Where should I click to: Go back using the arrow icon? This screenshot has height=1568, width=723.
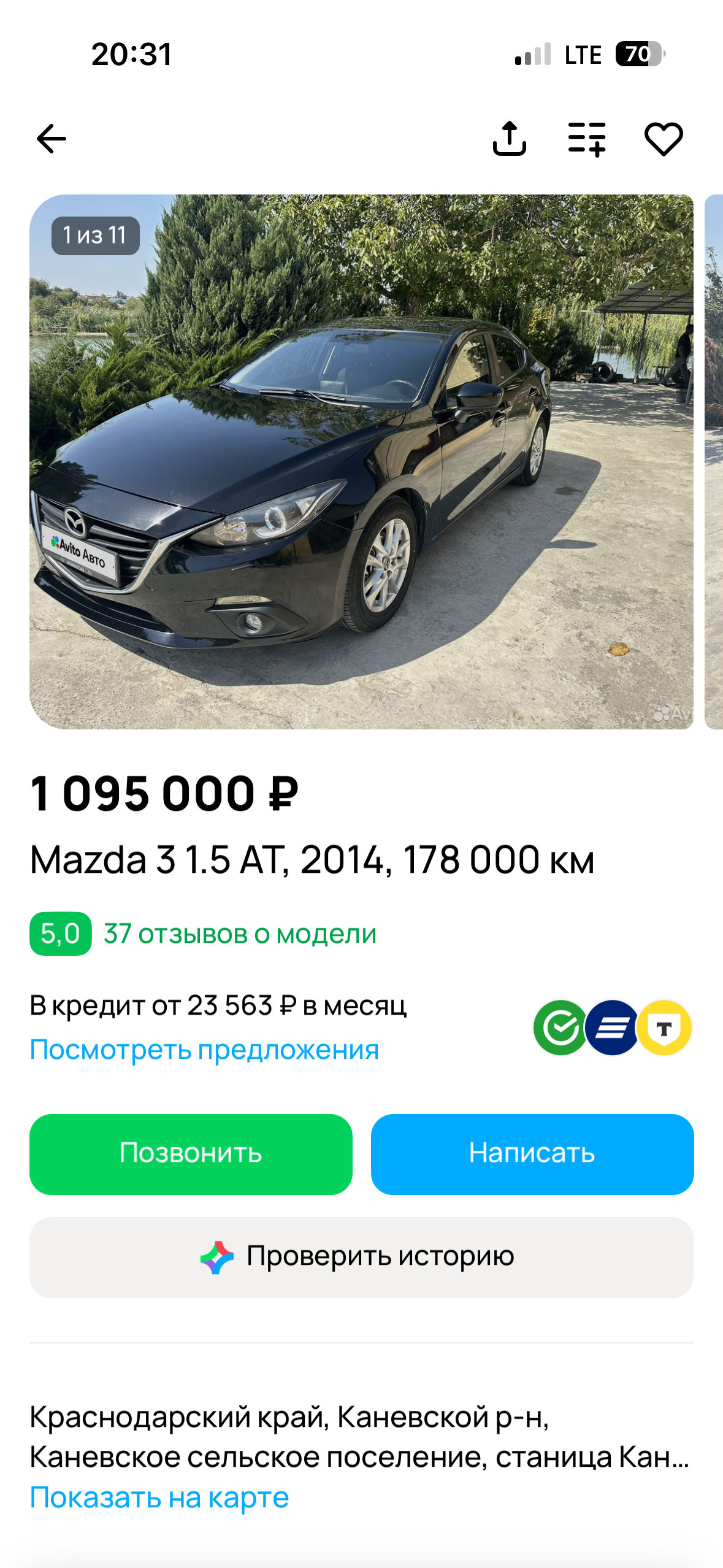tap(52, 139)
